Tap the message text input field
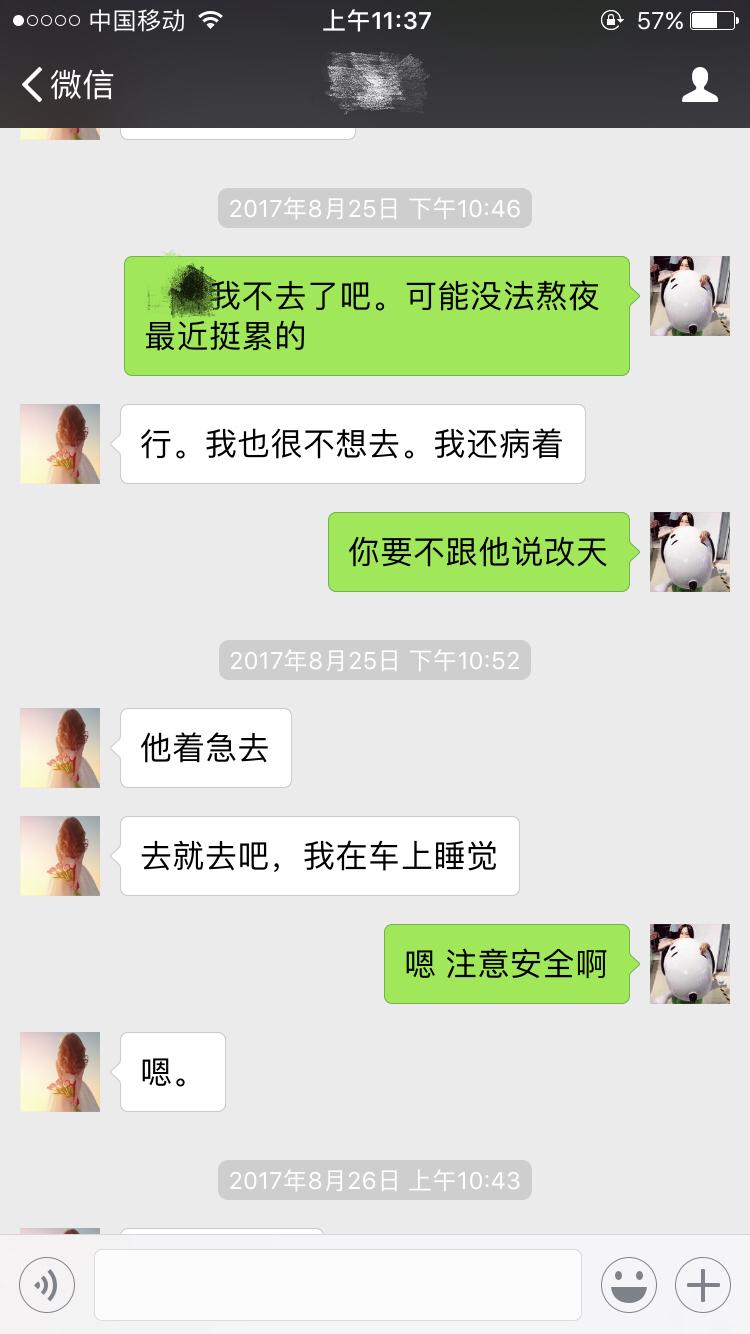The width and height of the screenshot is (750, 1334). pyautogui.click(x=337, y=1284)
